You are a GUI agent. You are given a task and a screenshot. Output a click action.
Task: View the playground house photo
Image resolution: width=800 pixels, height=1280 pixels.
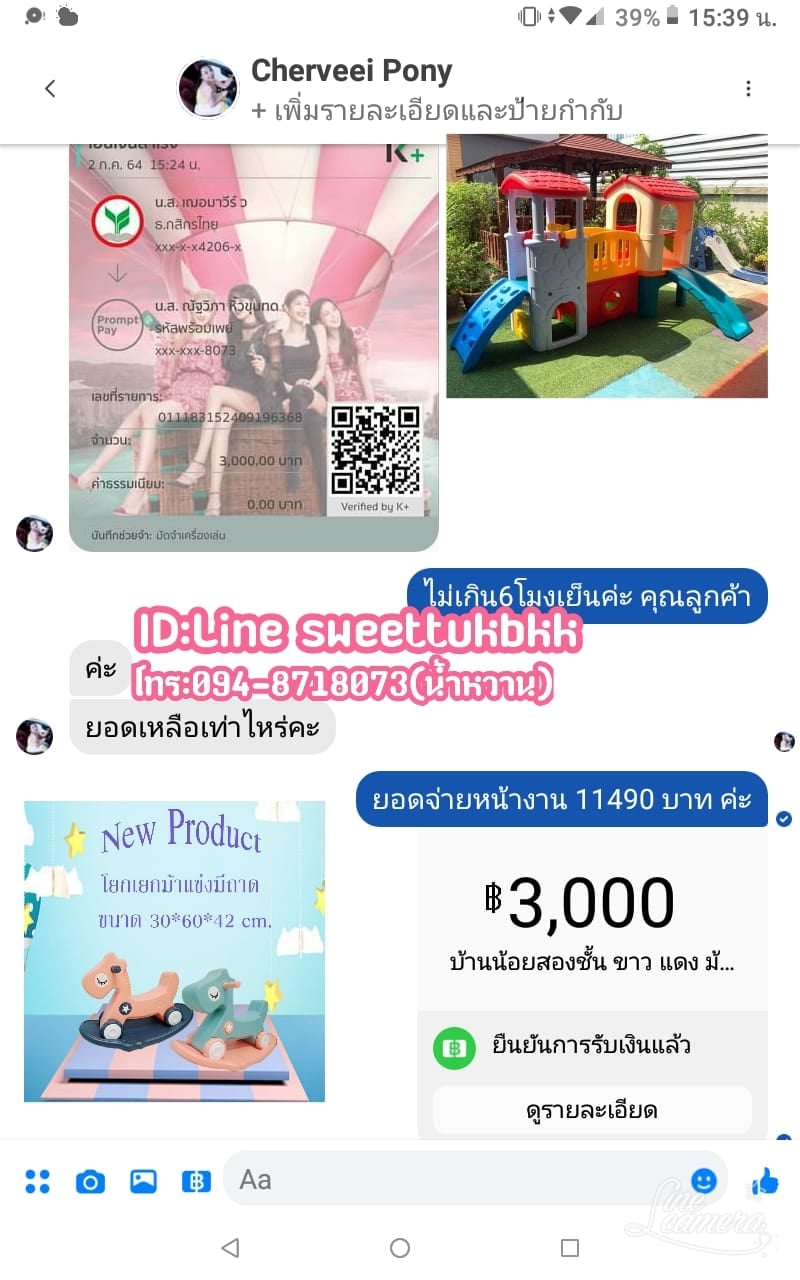(606, 267)
